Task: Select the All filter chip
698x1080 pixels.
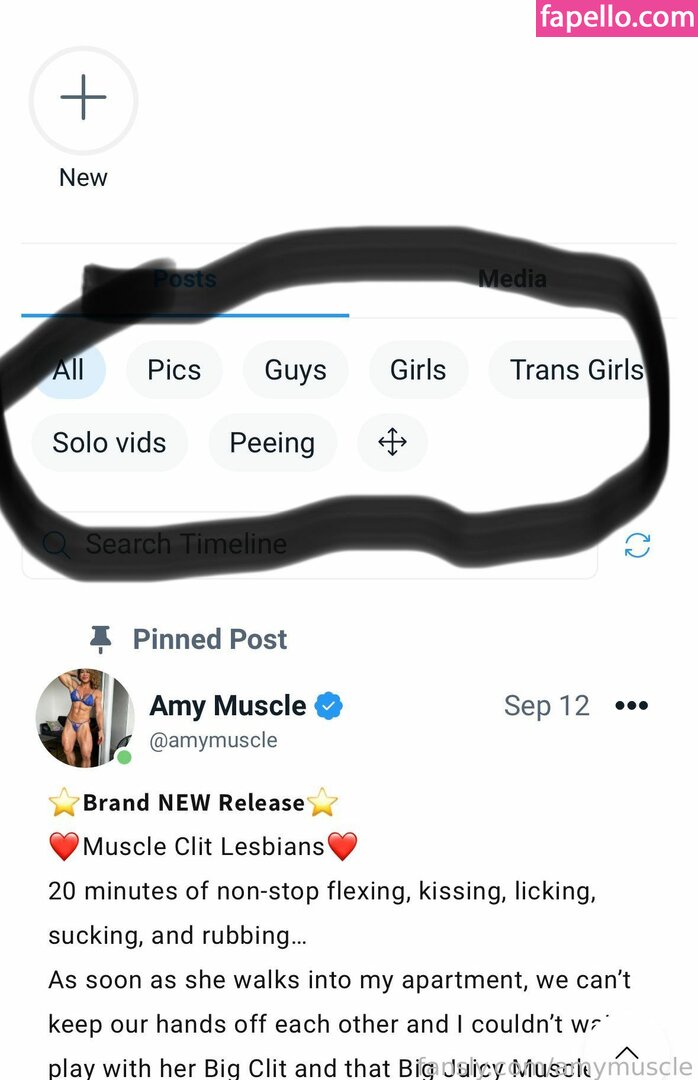Action: coord(68,370)
